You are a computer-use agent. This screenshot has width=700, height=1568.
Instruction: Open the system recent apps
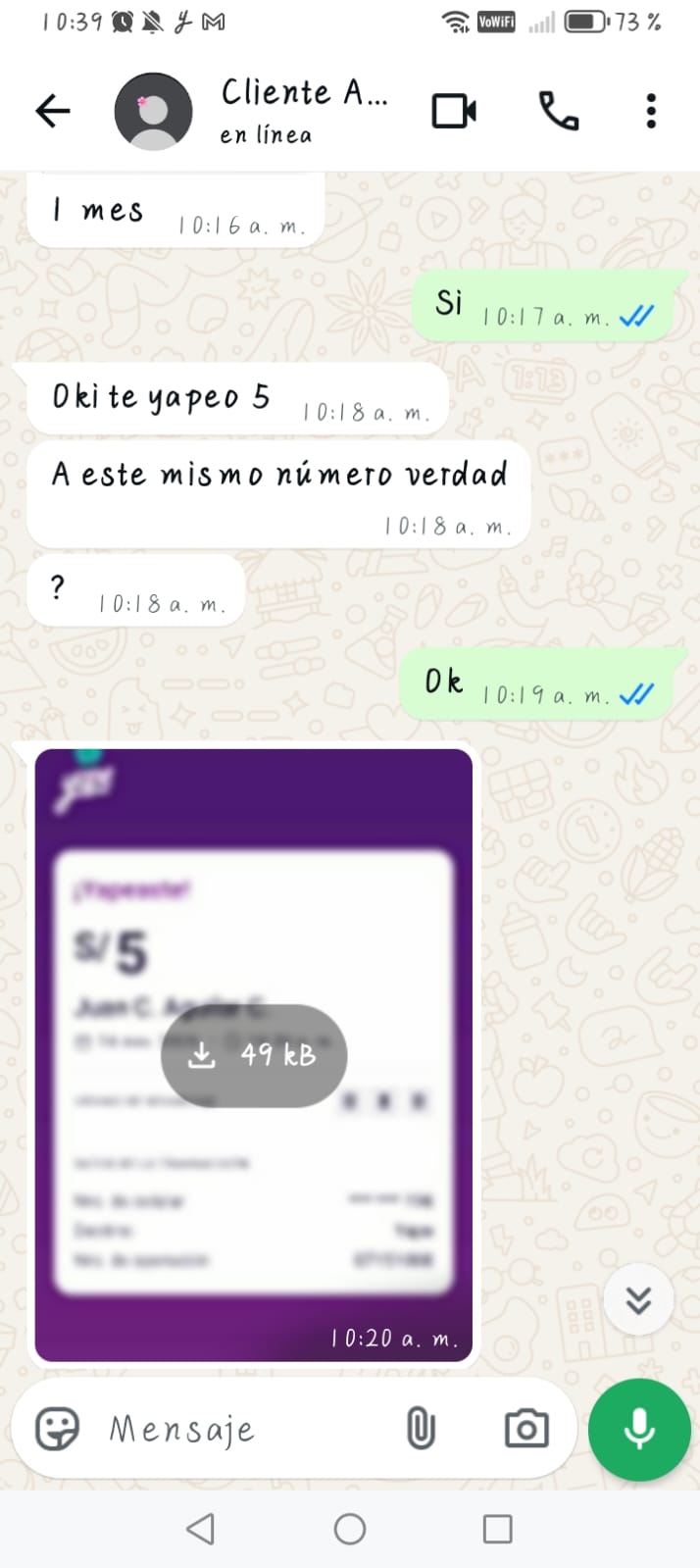[498, 1529]
